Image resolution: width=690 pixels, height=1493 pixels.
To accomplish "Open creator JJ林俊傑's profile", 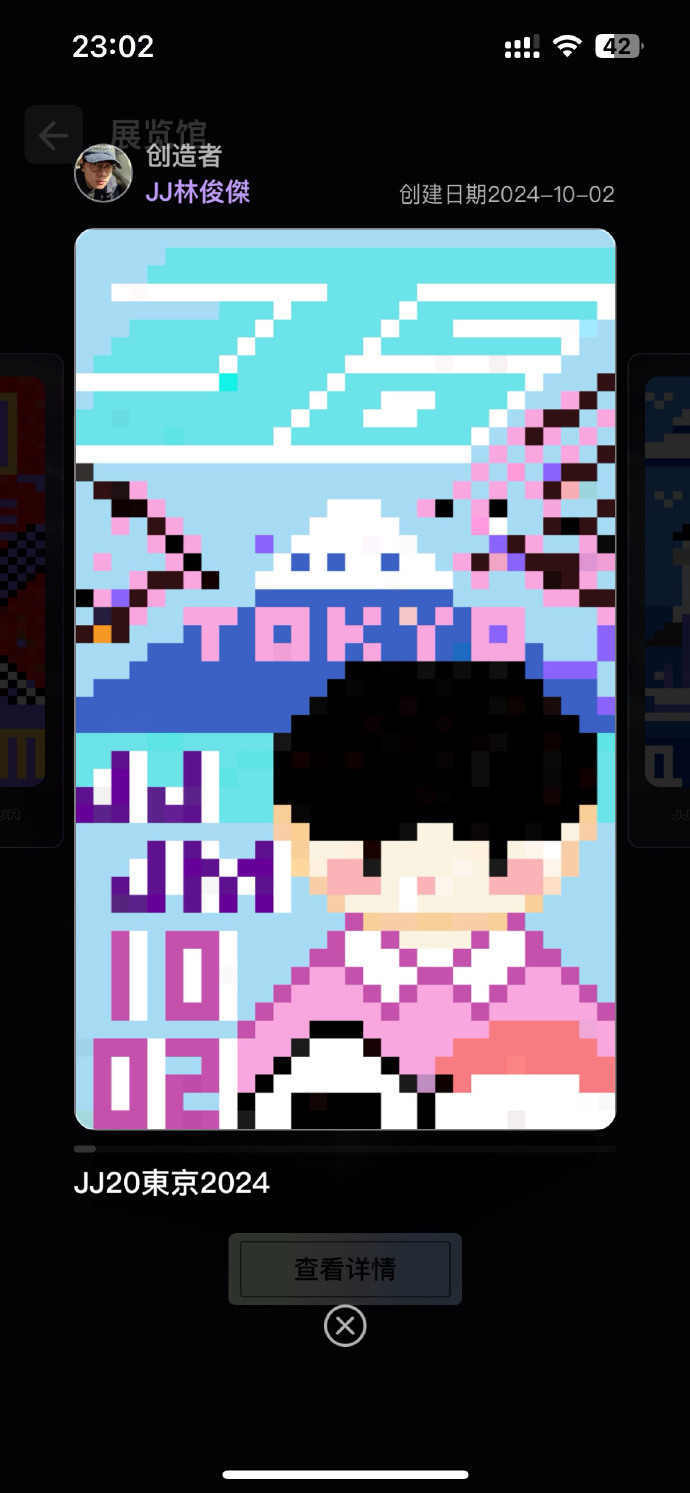I will click(197, 192).
